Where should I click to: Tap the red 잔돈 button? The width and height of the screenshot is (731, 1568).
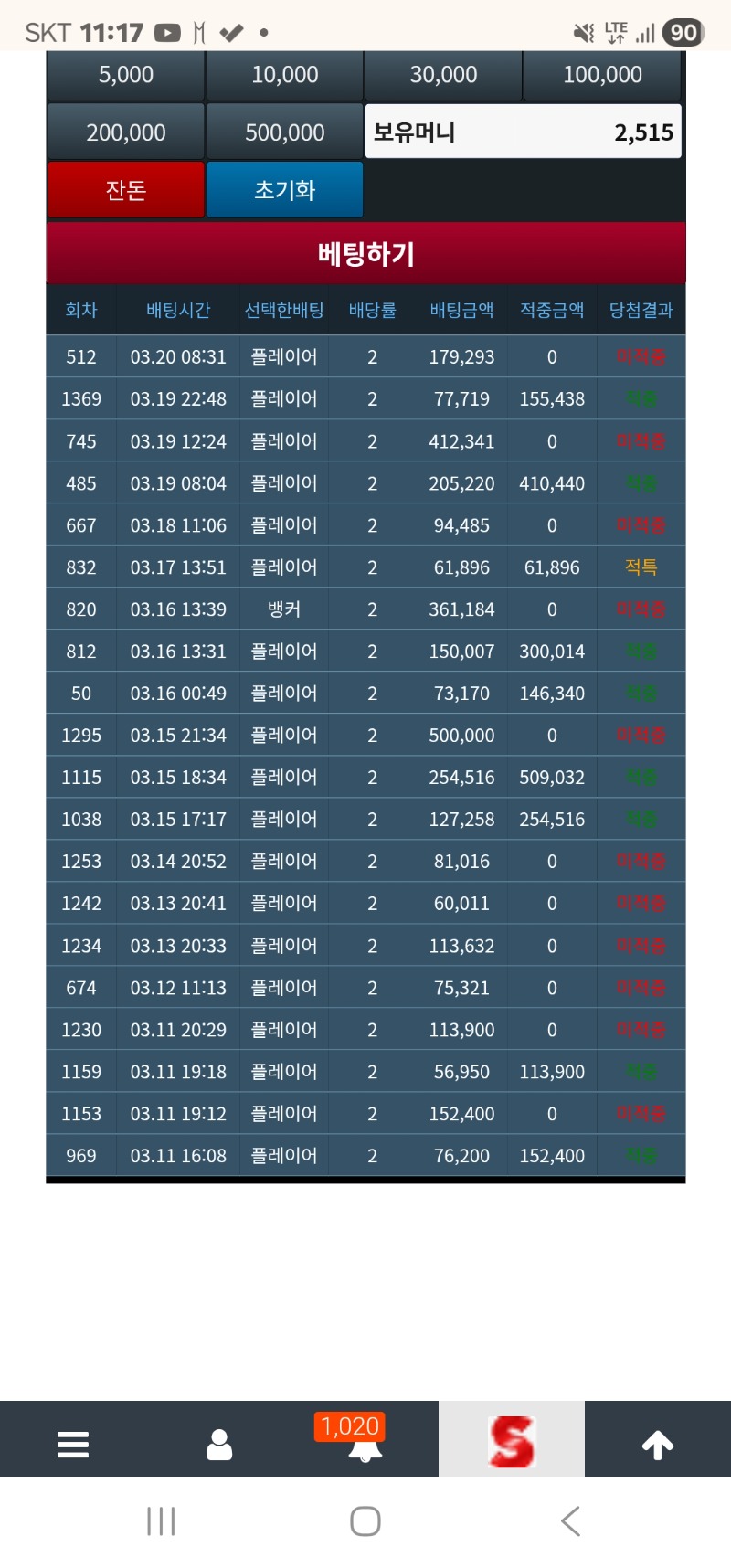click(126, 190)
